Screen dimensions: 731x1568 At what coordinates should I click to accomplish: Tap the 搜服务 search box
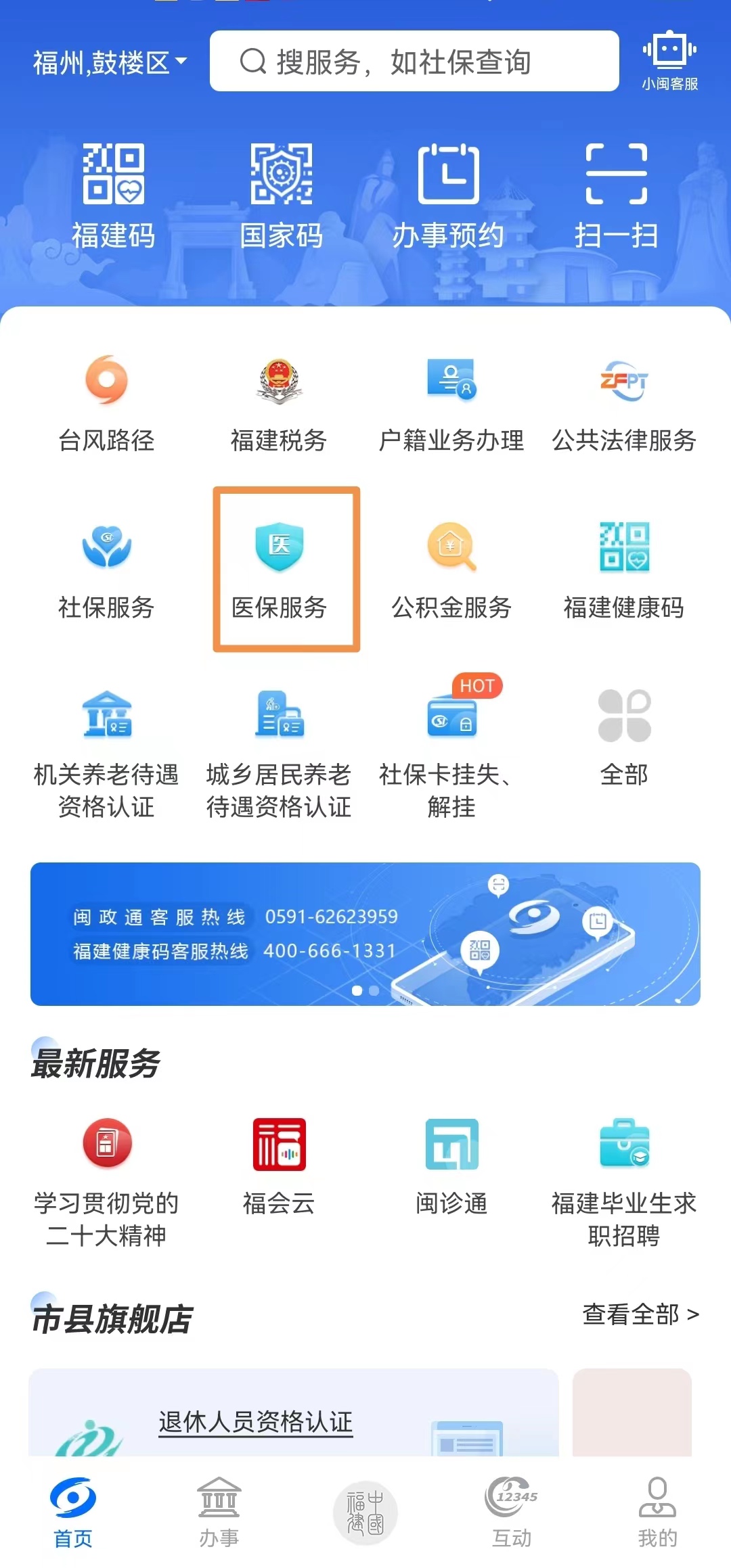(x=414, y=61)
